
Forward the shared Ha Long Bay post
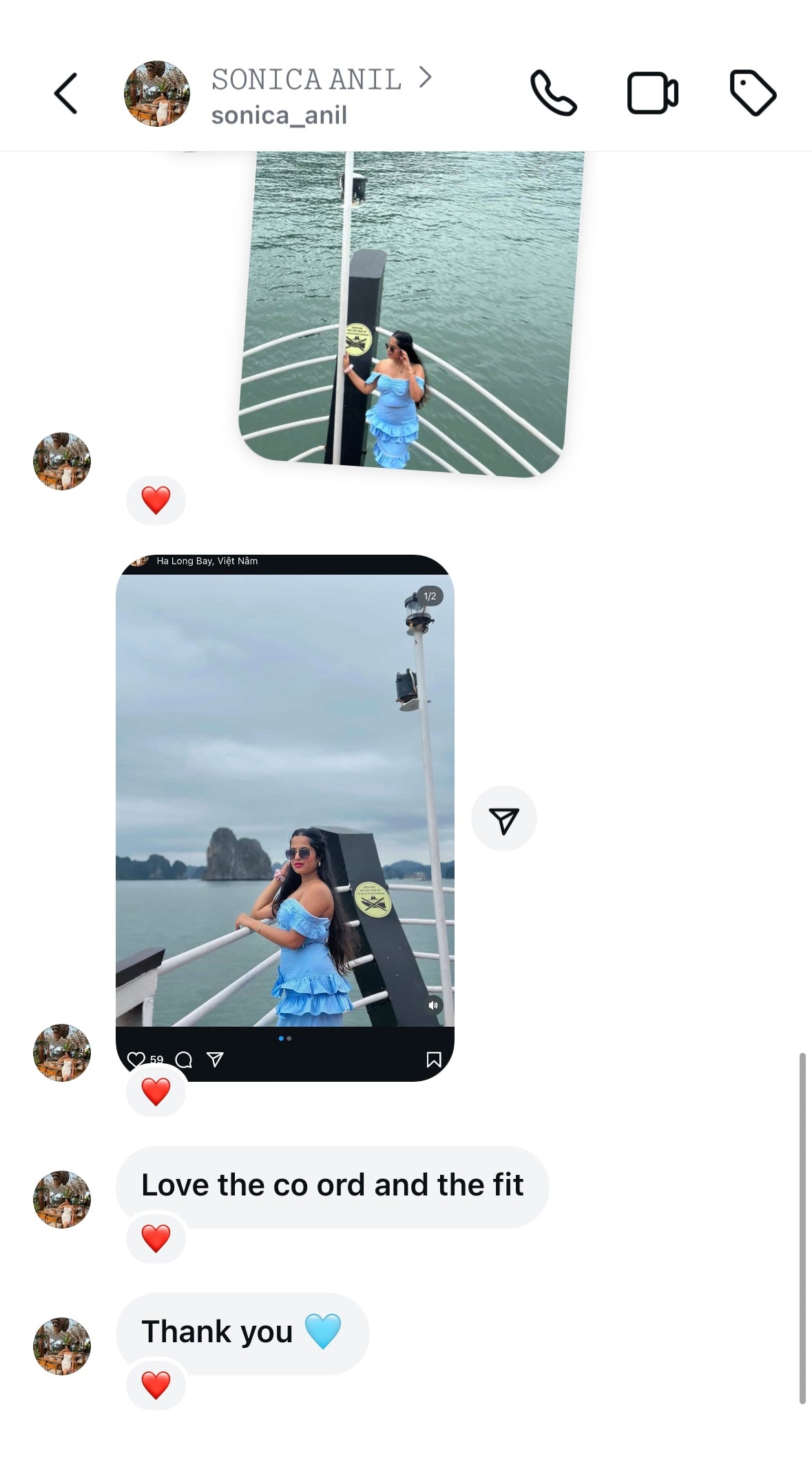click(x=503, y=819)
